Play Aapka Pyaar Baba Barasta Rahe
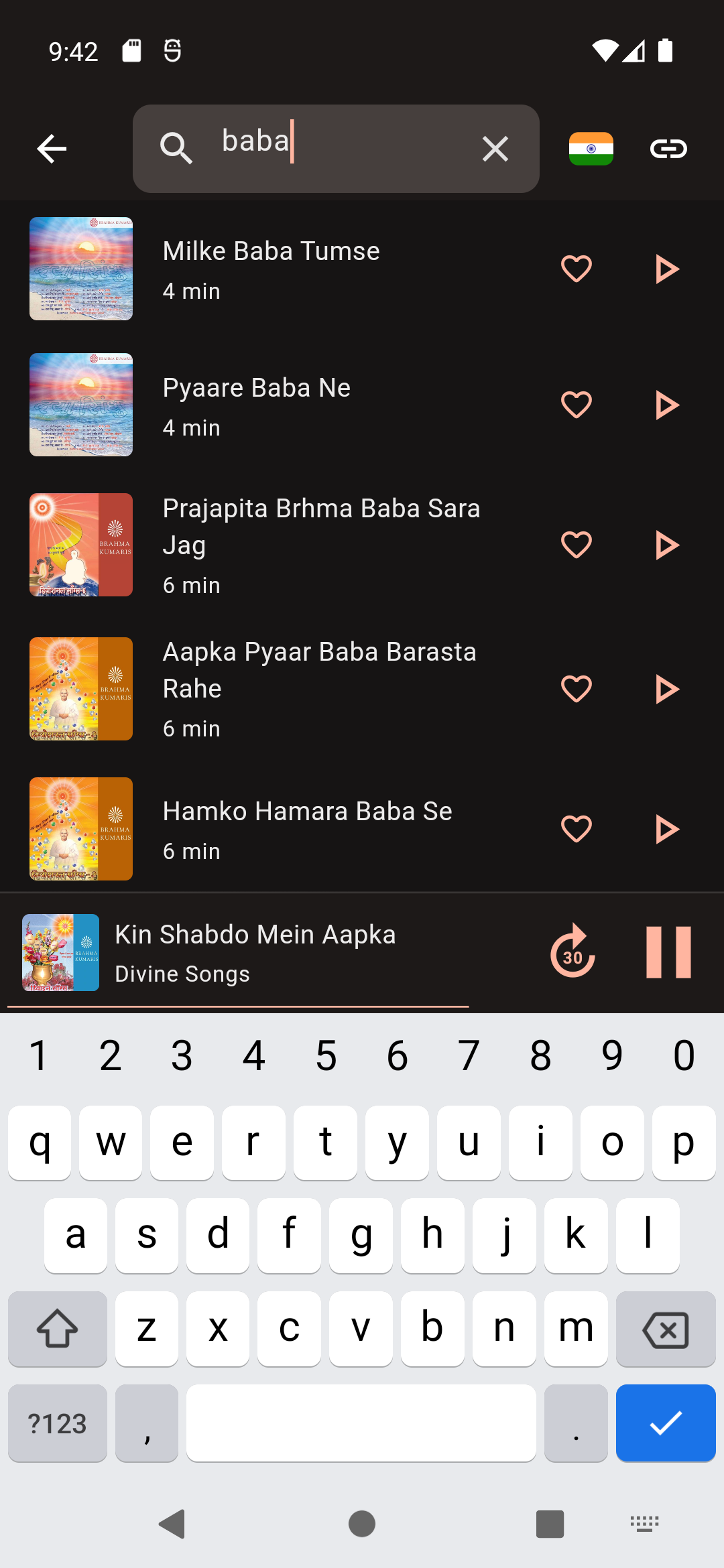 click(x=666, y=689)
